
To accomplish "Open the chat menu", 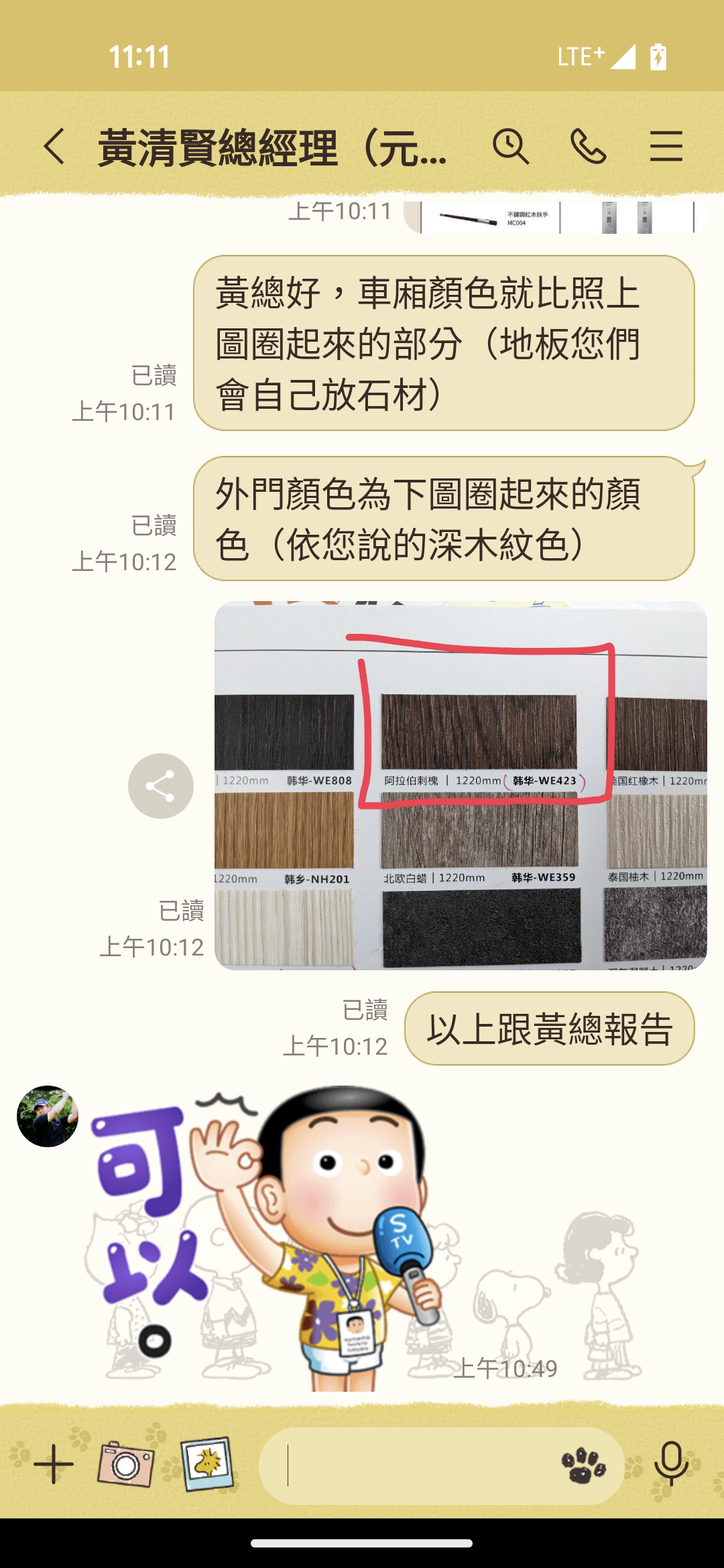I will tap(666, 146).
